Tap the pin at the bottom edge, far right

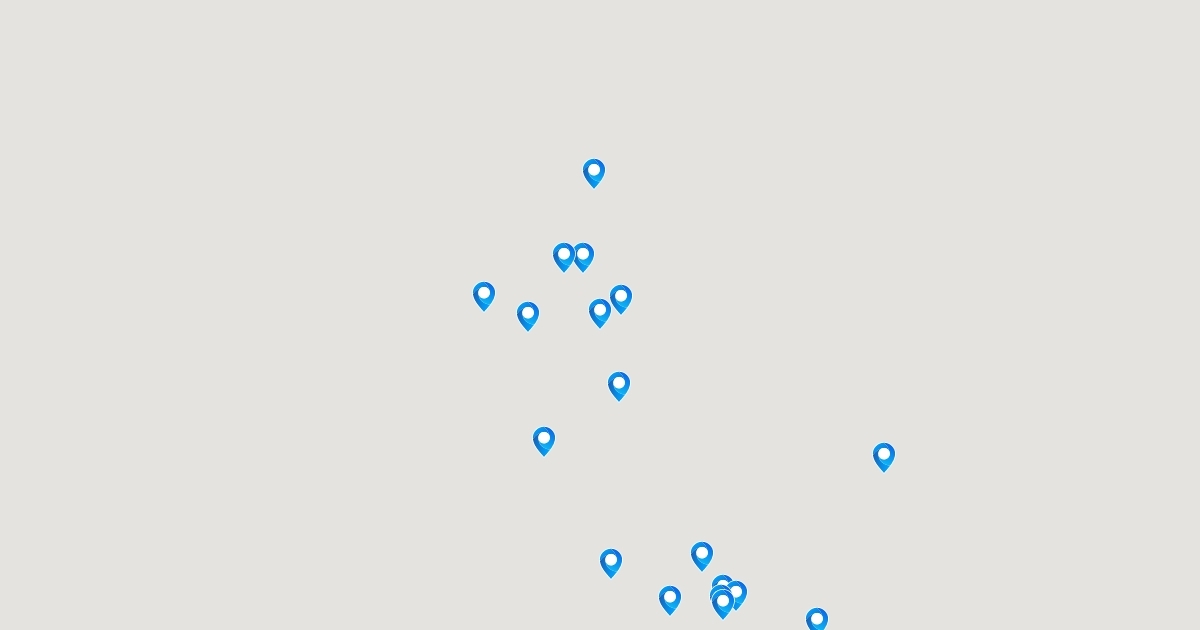pos(817,620)
